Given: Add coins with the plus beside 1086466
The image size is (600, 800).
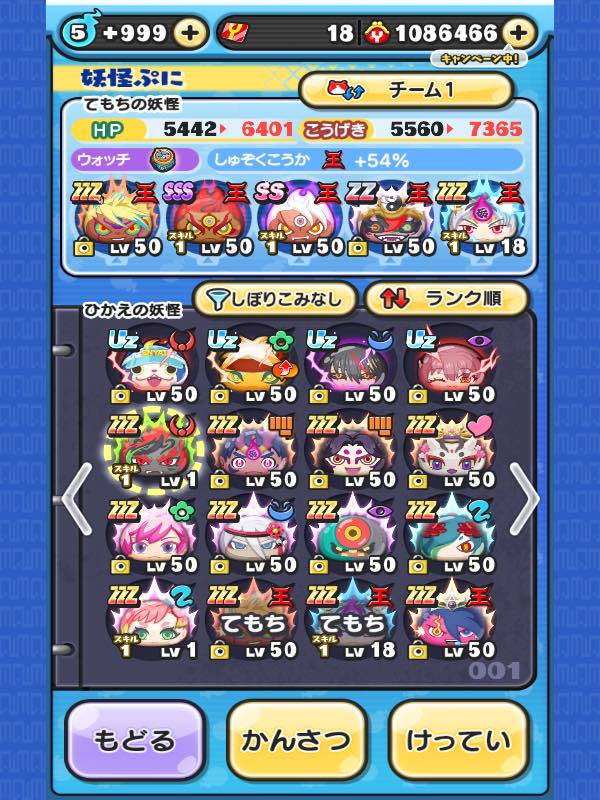Looking at the screenshot, I should [x=516, y=32].
